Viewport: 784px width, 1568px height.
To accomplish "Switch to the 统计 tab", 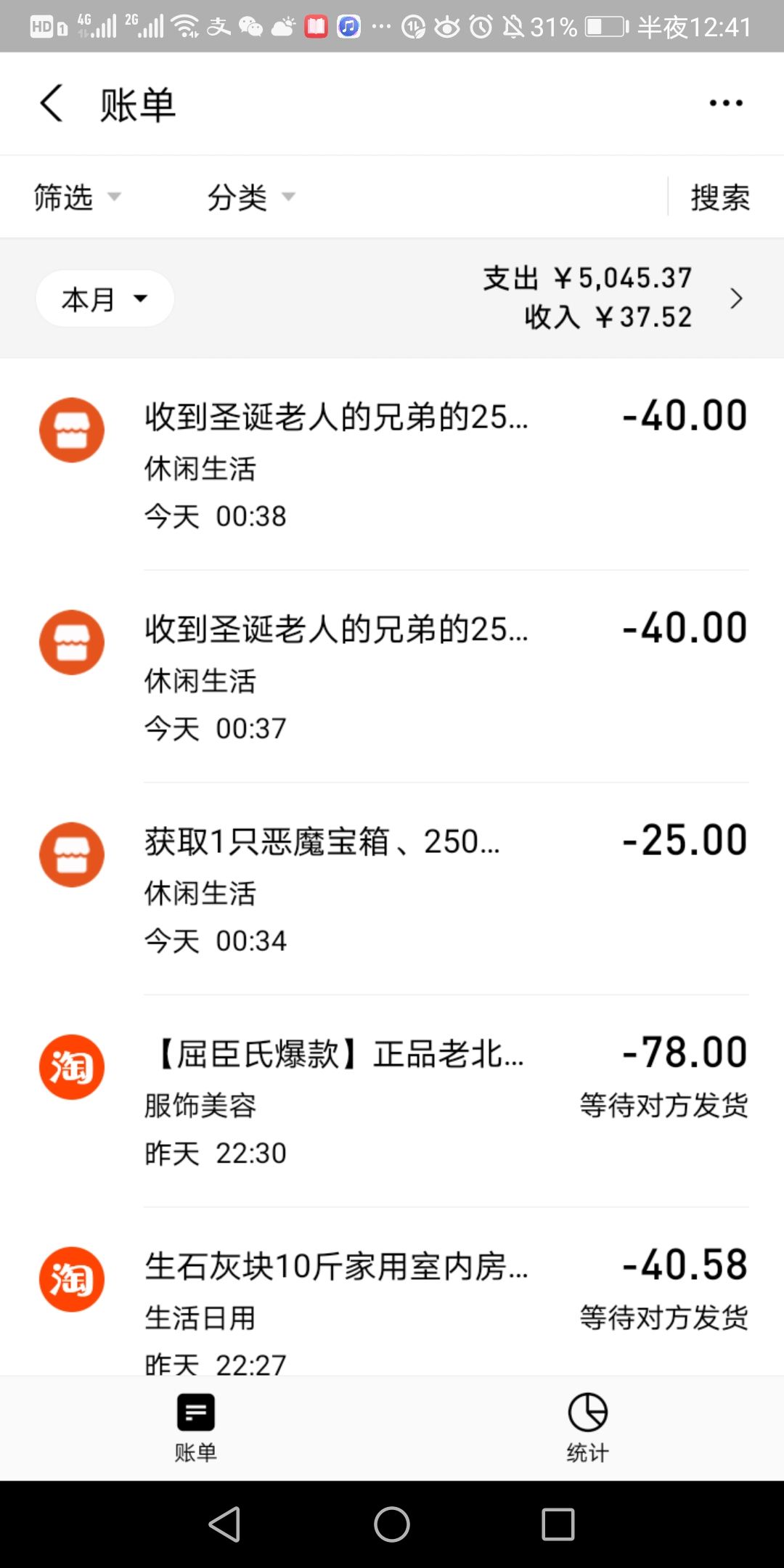I will (x=587, y=1427).
